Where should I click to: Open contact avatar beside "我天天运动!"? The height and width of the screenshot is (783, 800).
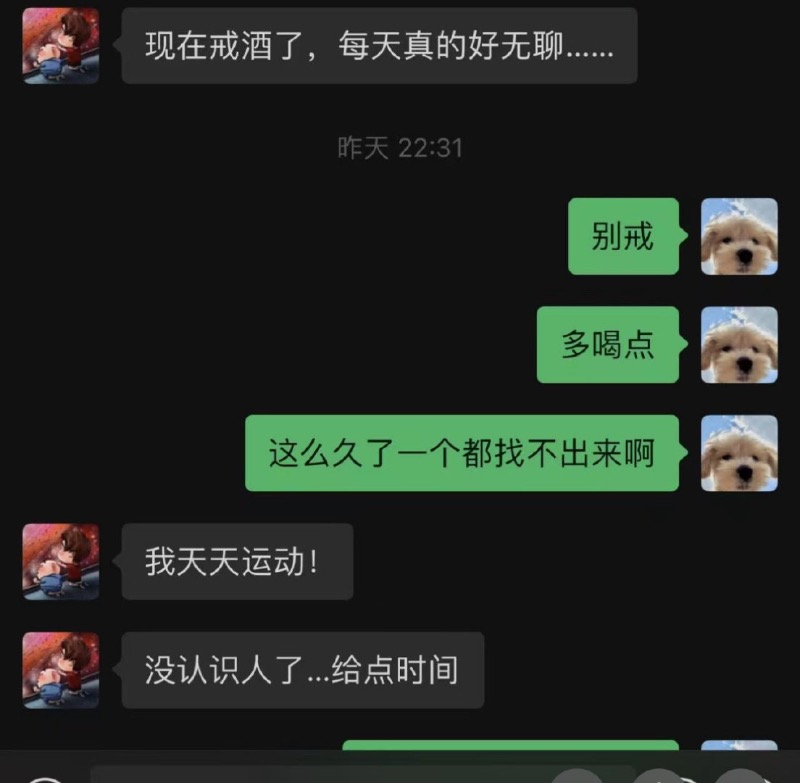pos(61,561)
